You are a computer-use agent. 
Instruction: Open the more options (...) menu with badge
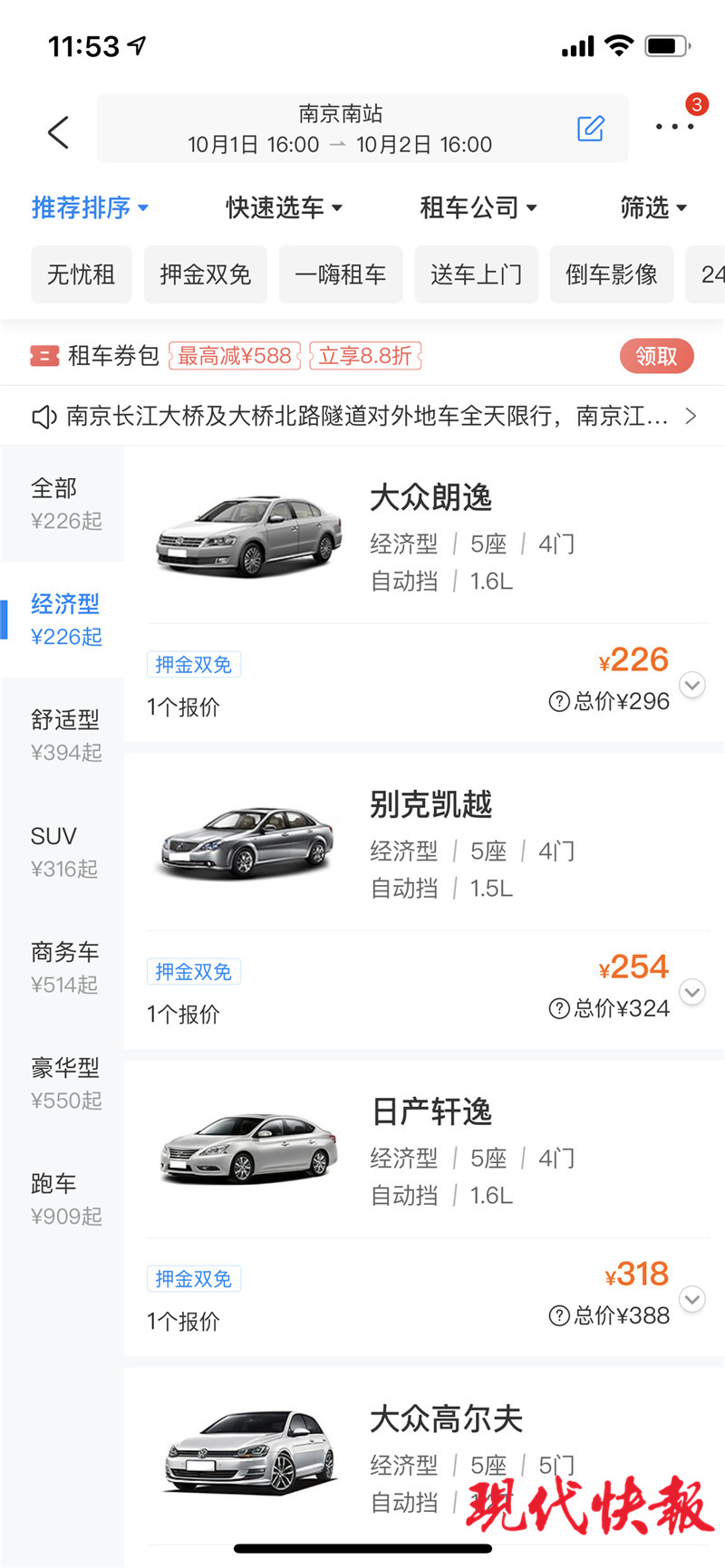click(x=673, y=129)
